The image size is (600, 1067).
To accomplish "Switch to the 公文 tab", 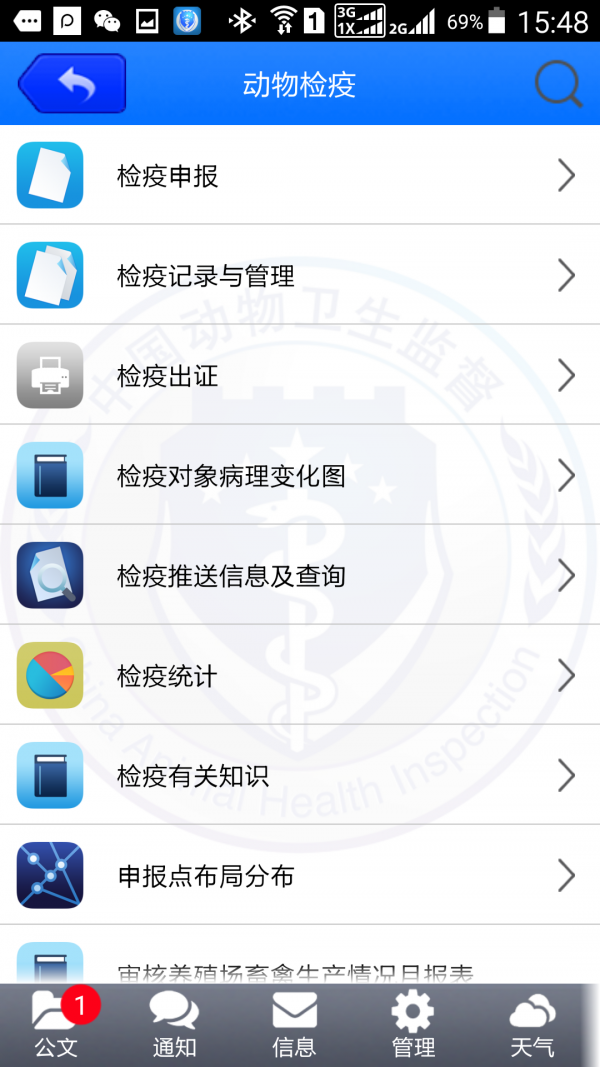I will pyautogui.click(x=57, y=1025).
